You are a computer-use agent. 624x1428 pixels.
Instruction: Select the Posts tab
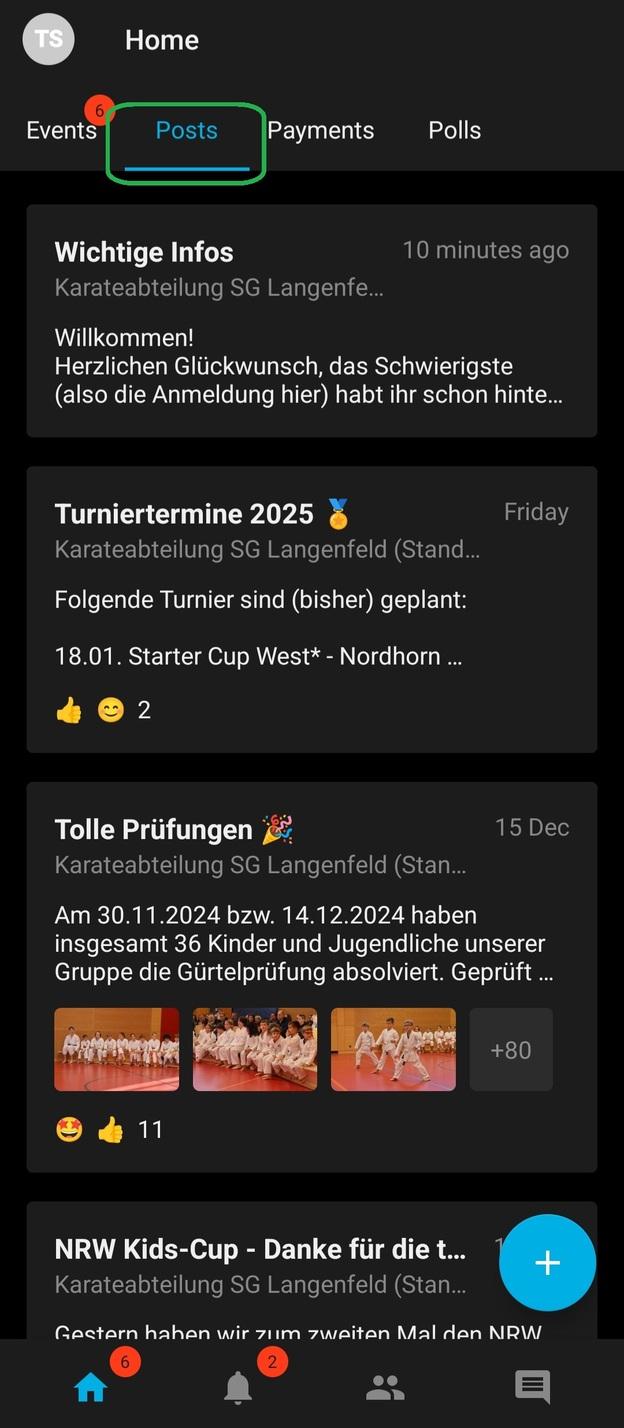187,131
